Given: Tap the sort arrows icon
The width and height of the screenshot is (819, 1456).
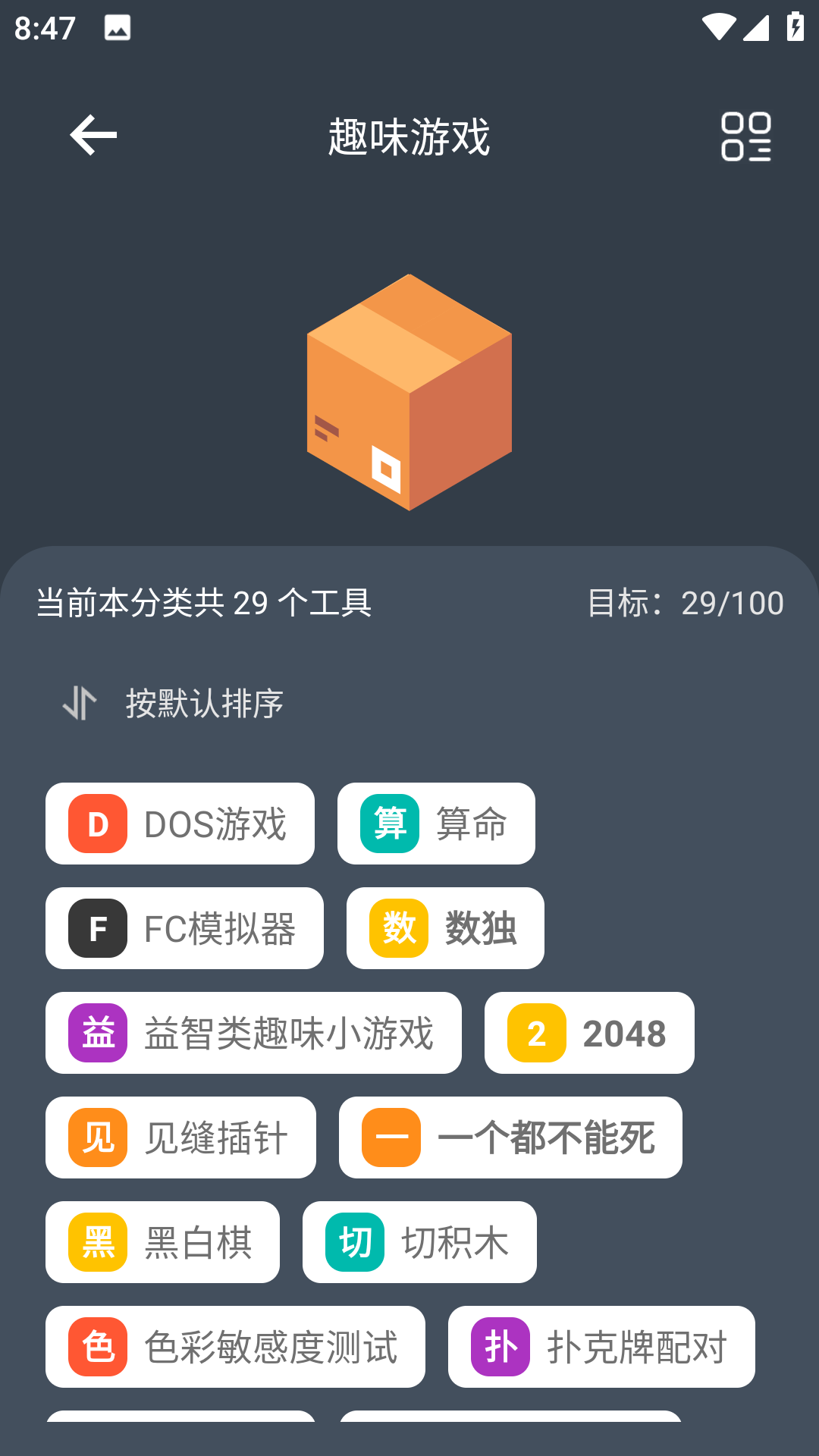Looking at the screenshot, I should (79, 704).
